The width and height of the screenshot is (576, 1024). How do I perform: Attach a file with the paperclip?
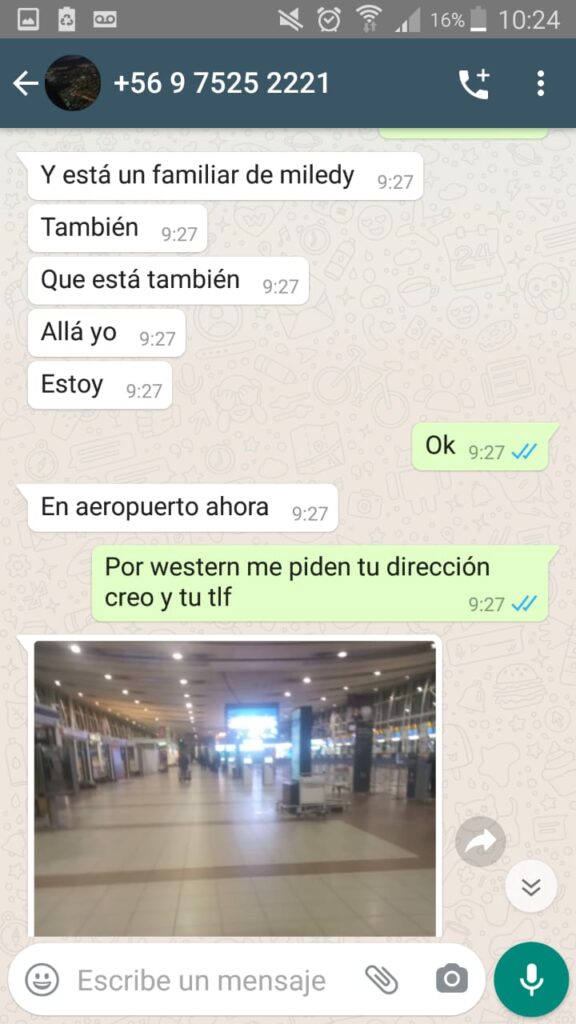pyautogui.click(x=382, y=980)
